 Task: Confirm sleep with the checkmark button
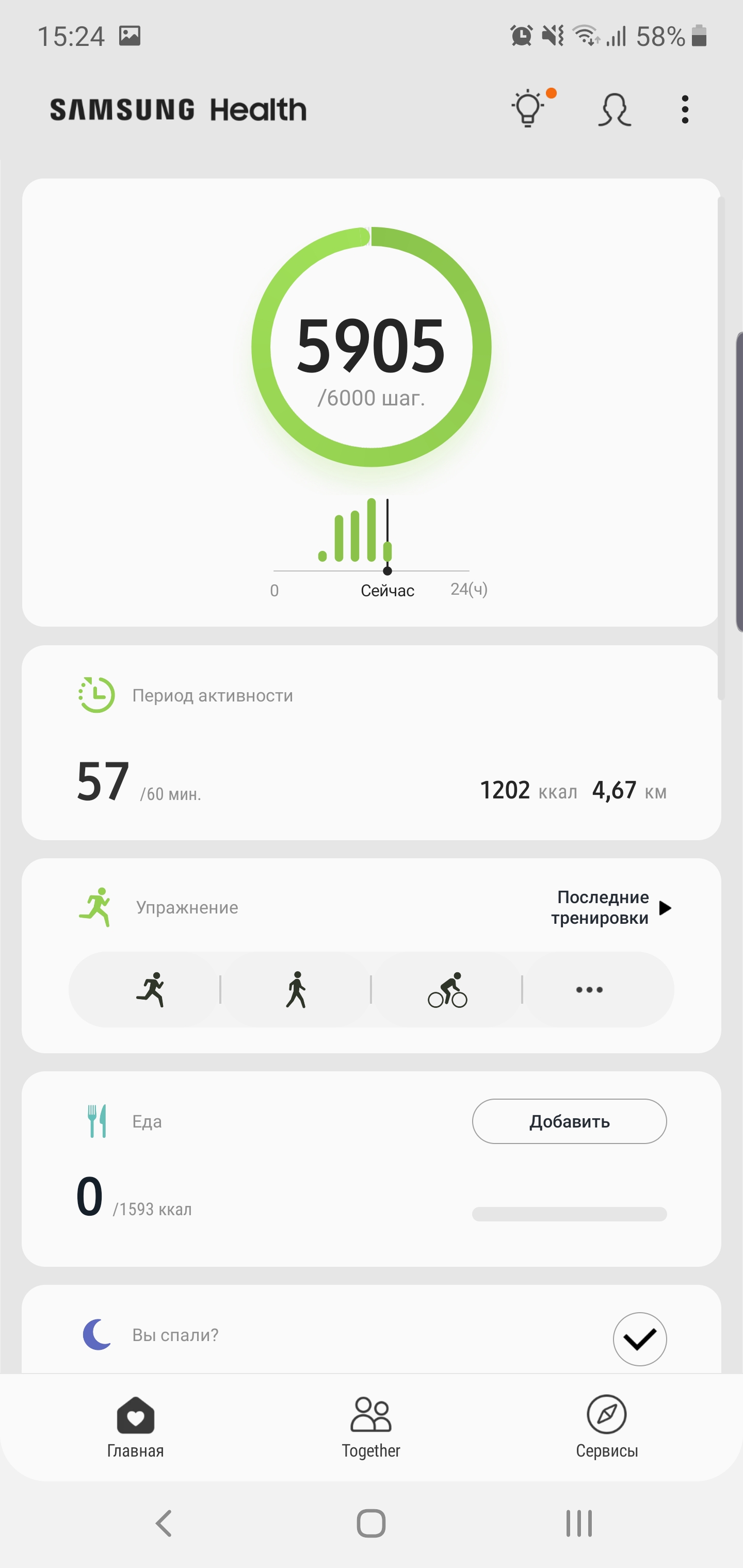639,1338
